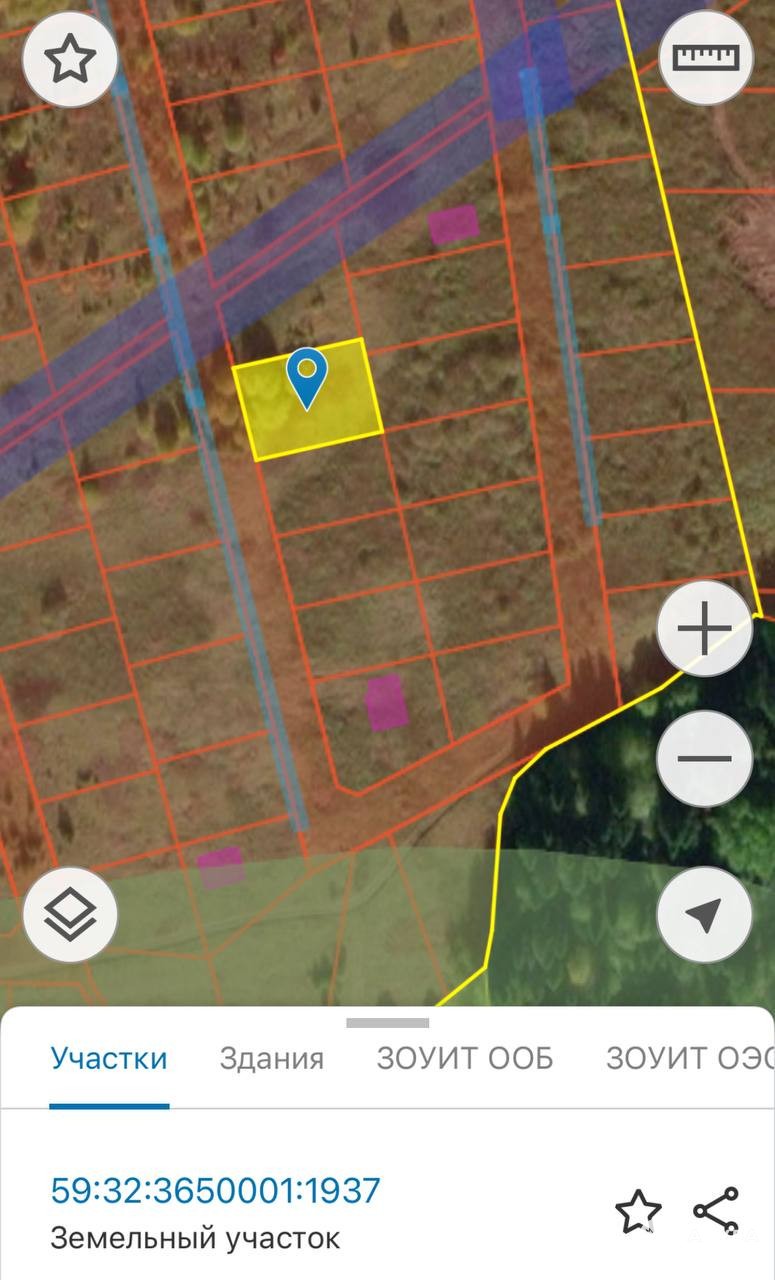The image size is (775, 1280).
Task: Zoom in with the plus button
Action: pyautogui.click(x=705, y=630)
